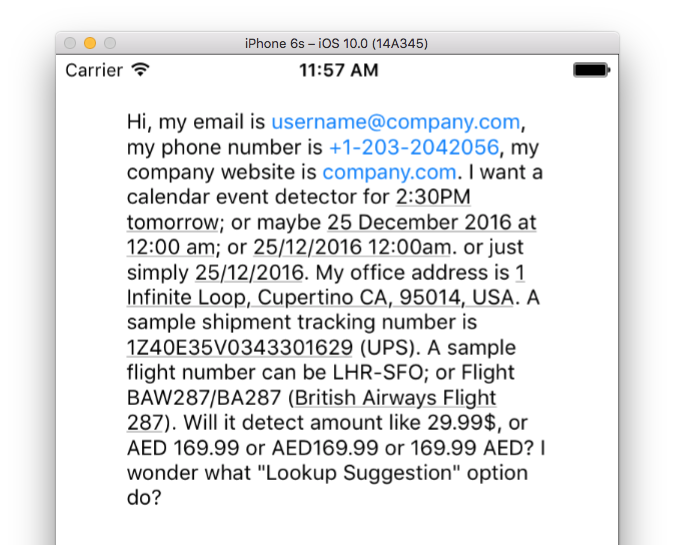The image size is (675, 545).
Task: Tap the username@company.com email link
Action: (395, 123)
